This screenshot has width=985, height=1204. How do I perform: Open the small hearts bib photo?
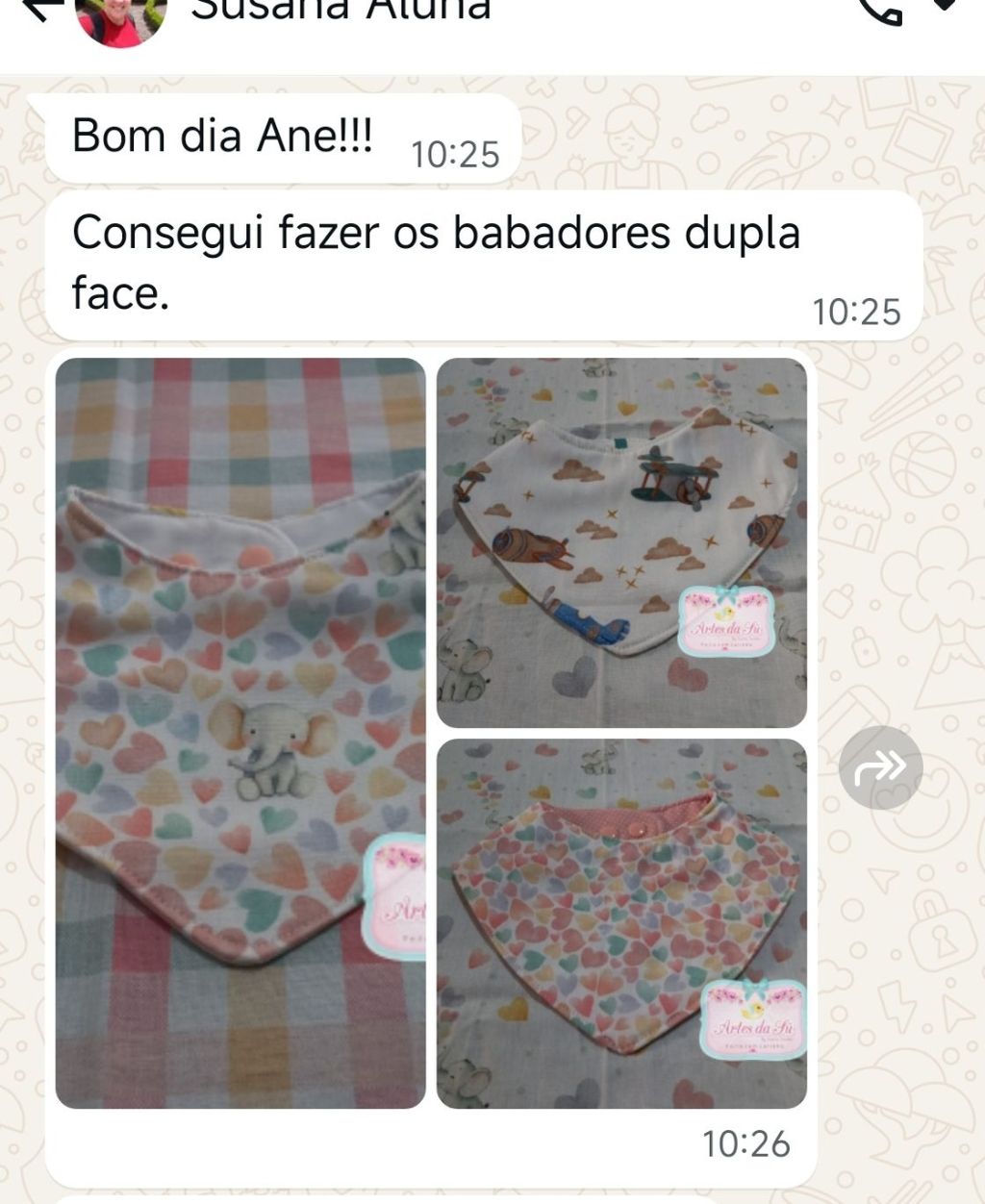(621, 923)
